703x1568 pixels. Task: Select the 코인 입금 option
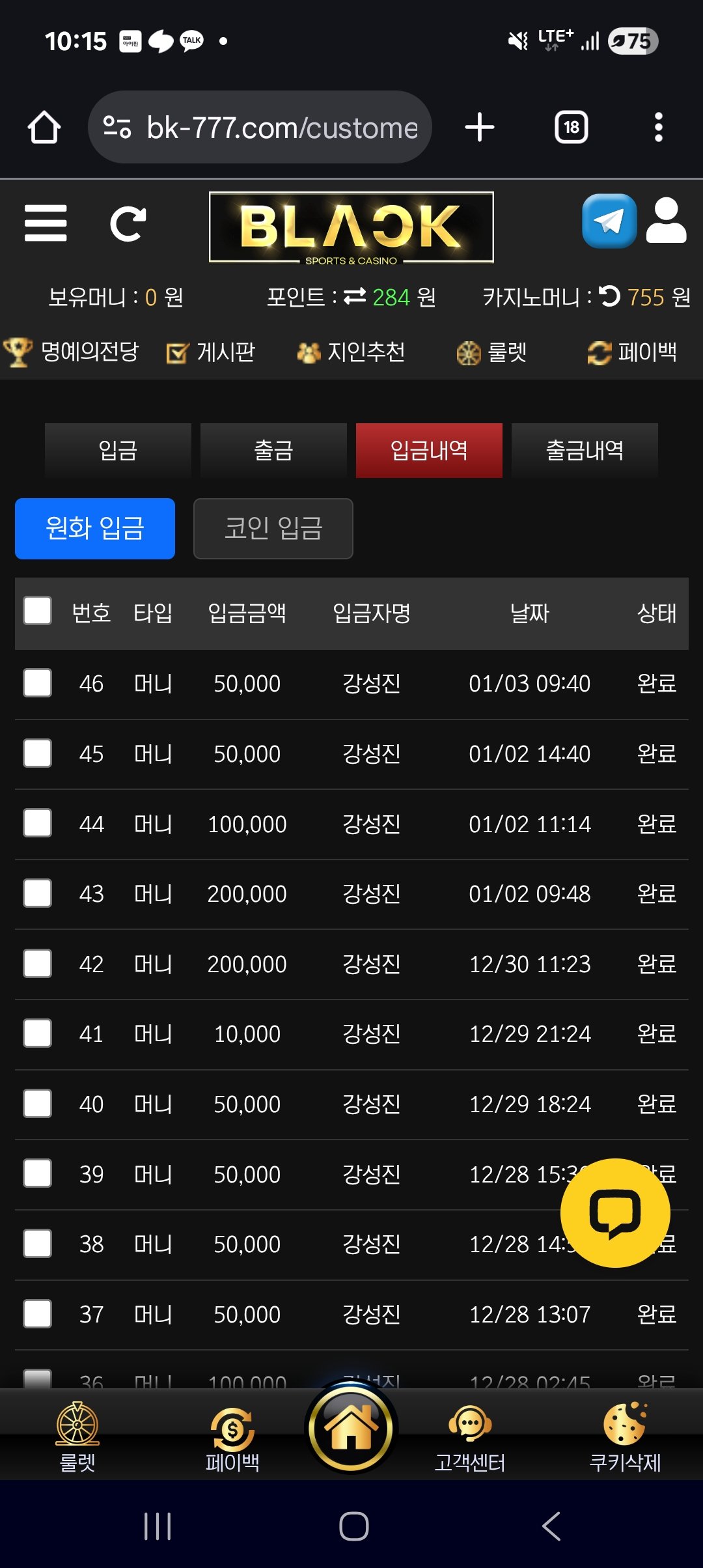(x=273, y=529)
